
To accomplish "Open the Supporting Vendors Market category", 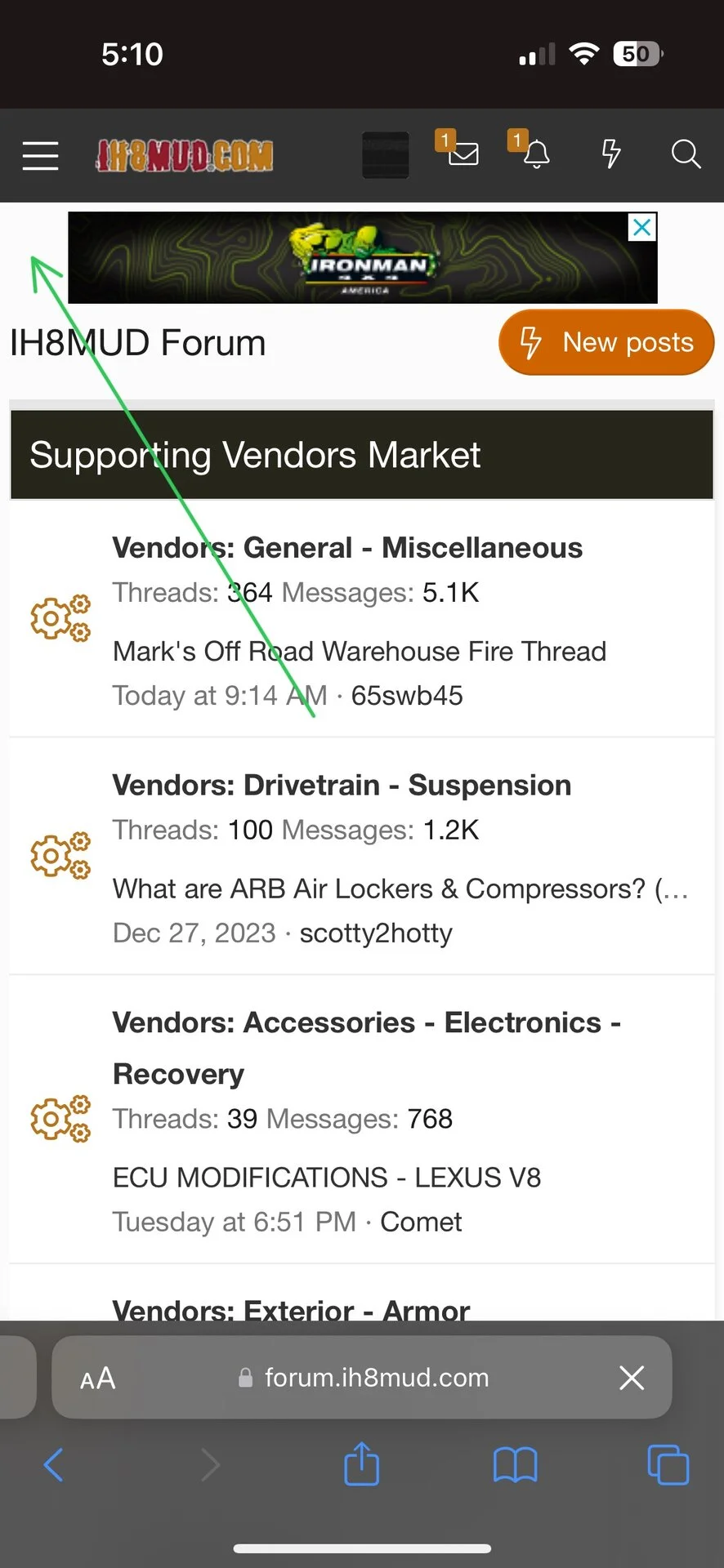I will click(255, 455).
